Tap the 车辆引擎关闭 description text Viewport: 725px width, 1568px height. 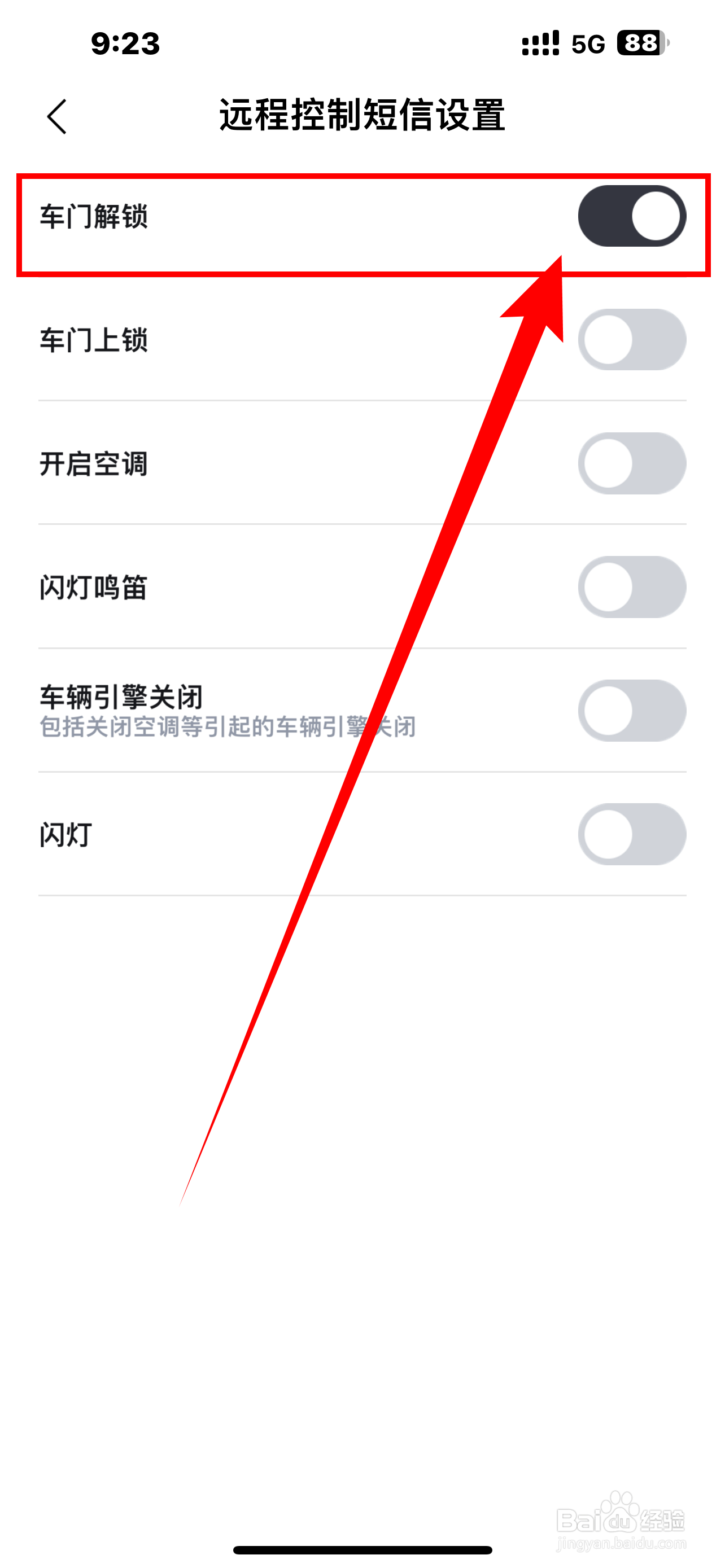click(x=228, y=729)
